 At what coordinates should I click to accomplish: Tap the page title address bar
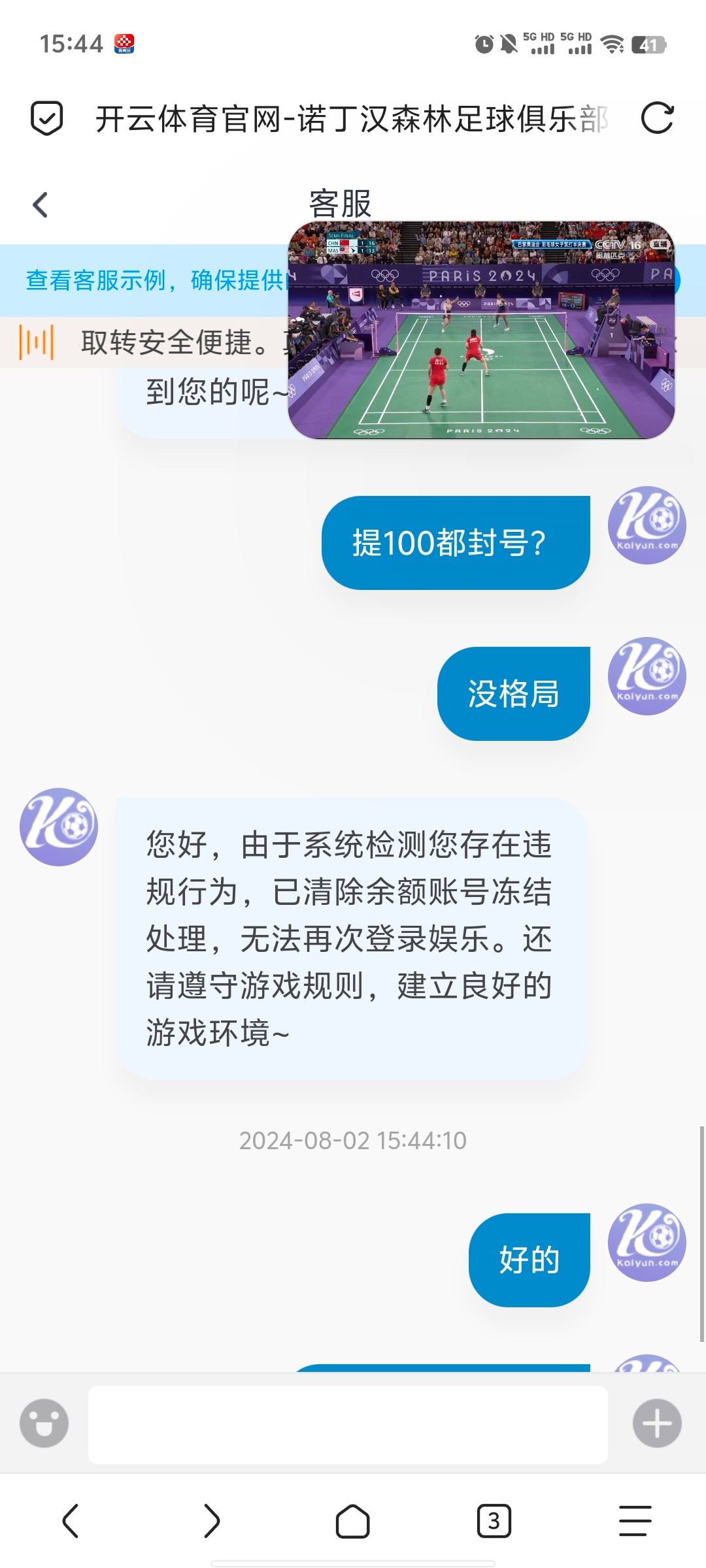coord(352,119)
